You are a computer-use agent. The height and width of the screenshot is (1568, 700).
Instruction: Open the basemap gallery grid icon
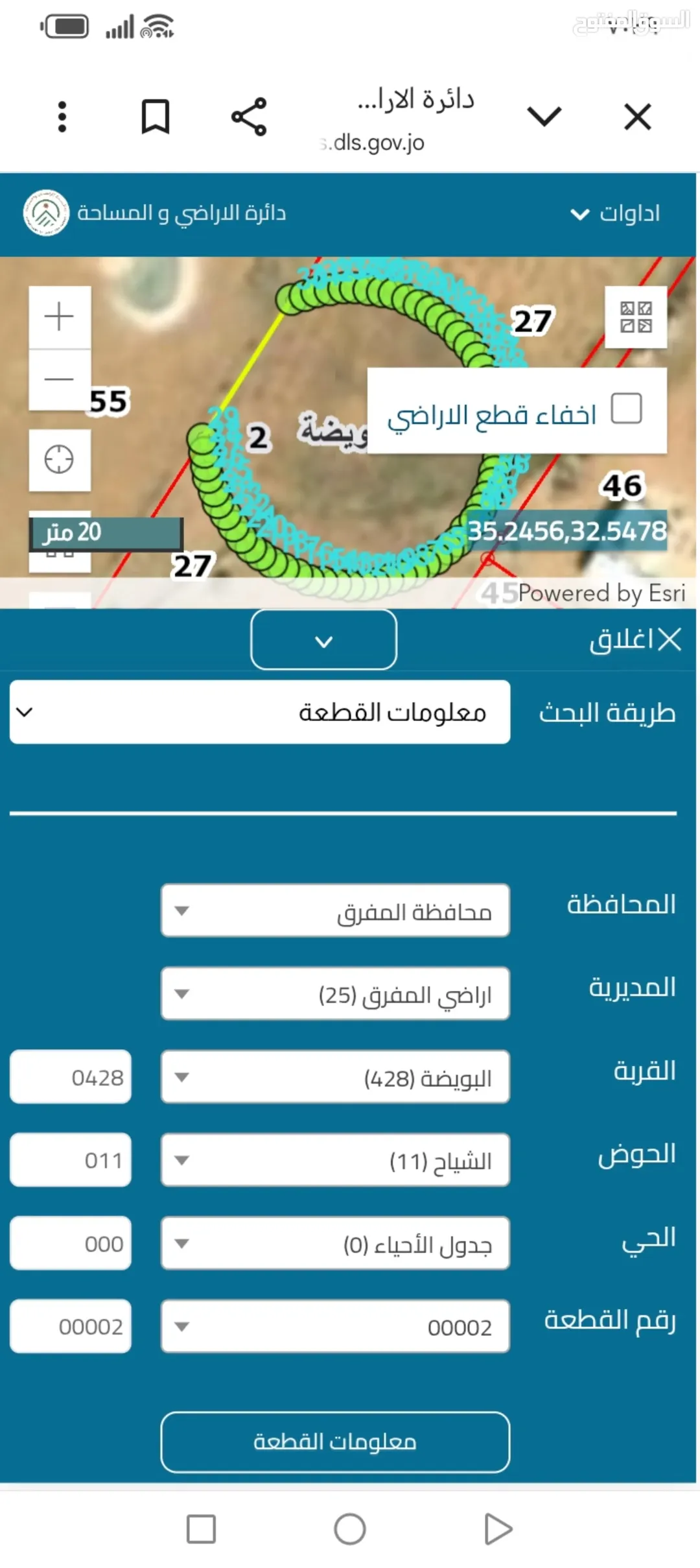click(x=636, y=317)
